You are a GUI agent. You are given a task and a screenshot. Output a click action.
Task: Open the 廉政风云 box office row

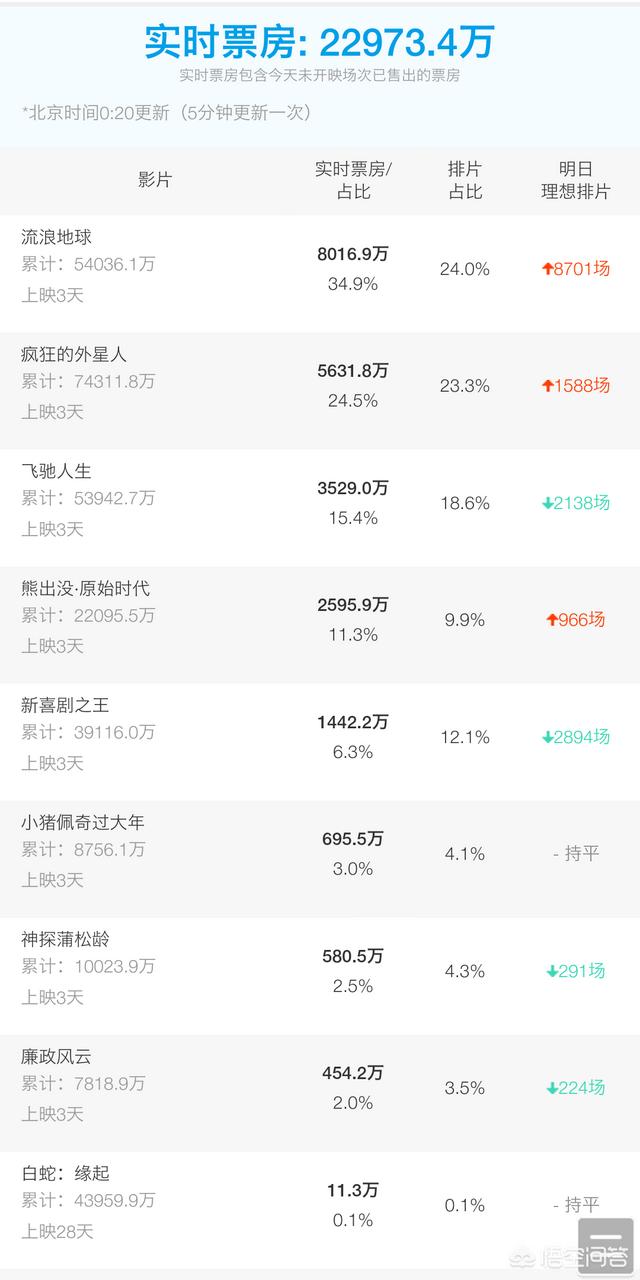coord(320,1092)
